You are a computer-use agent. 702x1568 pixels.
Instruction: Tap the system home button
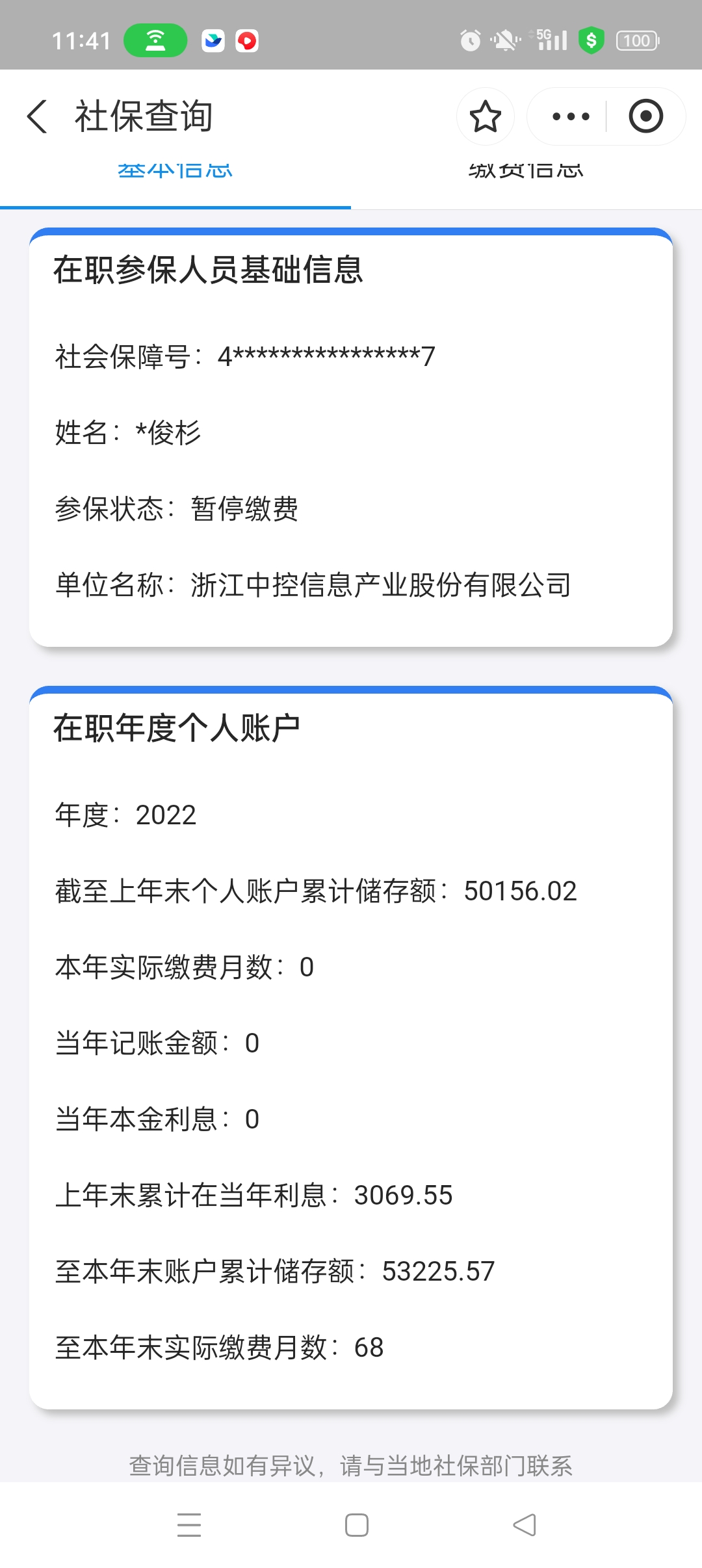pyautogui.click(x=356, y=1524)
